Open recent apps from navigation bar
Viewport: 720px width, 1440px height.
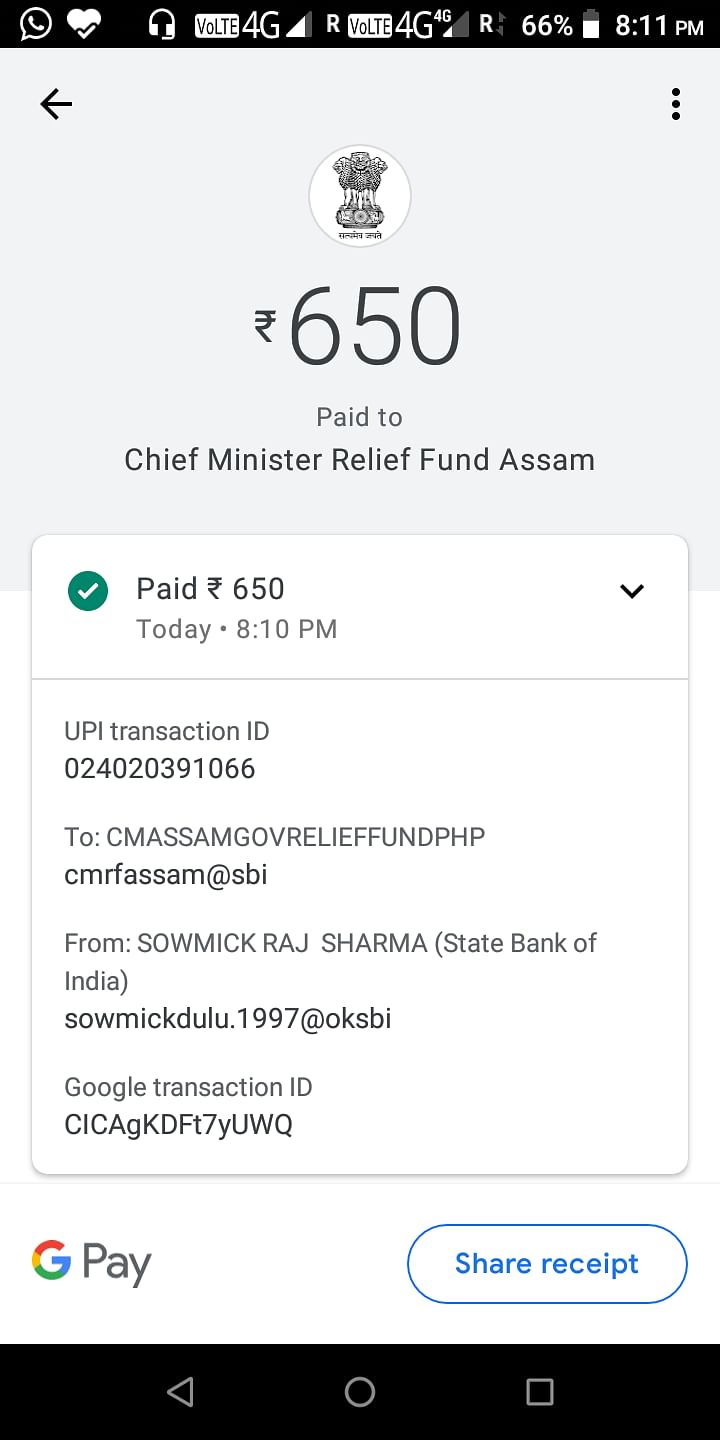point(540,1392)
